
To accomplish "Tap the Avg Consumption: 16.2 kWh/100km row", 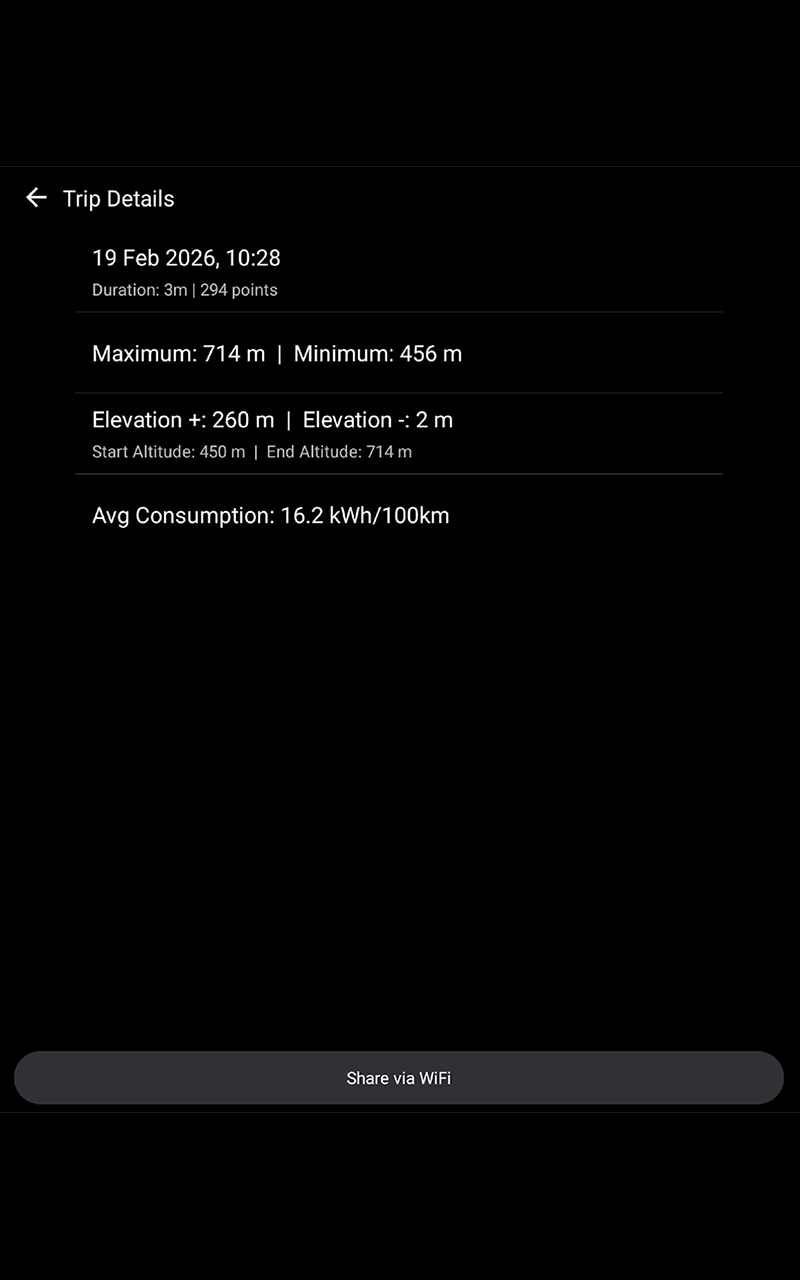I will pos(270,516).
